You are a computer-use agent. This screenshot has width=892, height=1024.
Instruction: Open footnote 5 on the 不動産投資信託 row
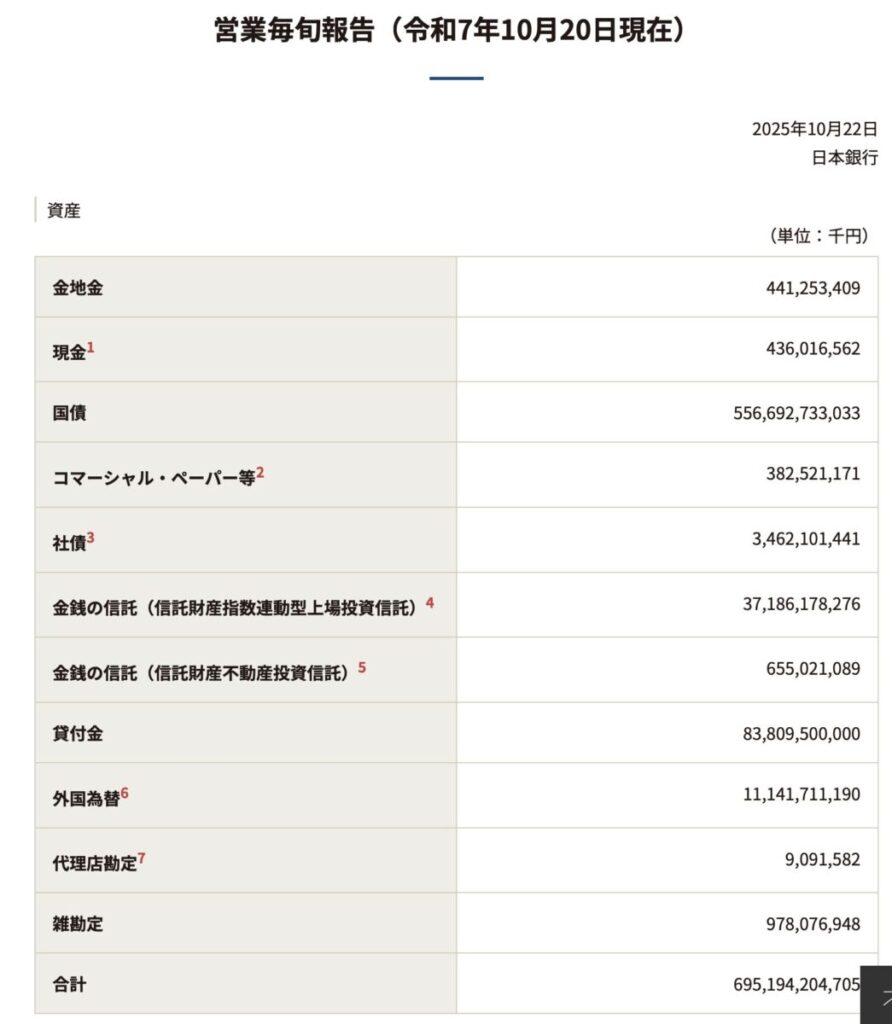362,667
